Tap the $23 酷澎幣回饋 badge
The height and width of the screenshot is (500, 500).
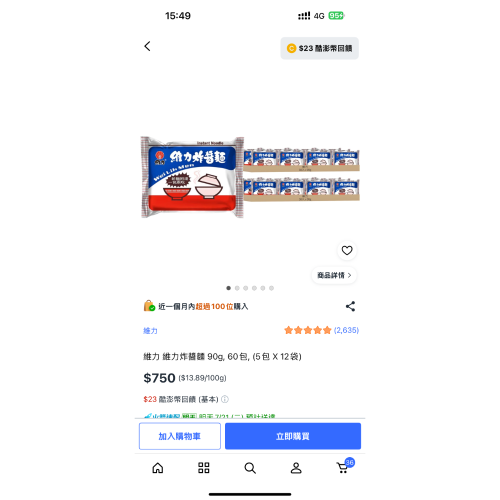click(x=319, y=48)
